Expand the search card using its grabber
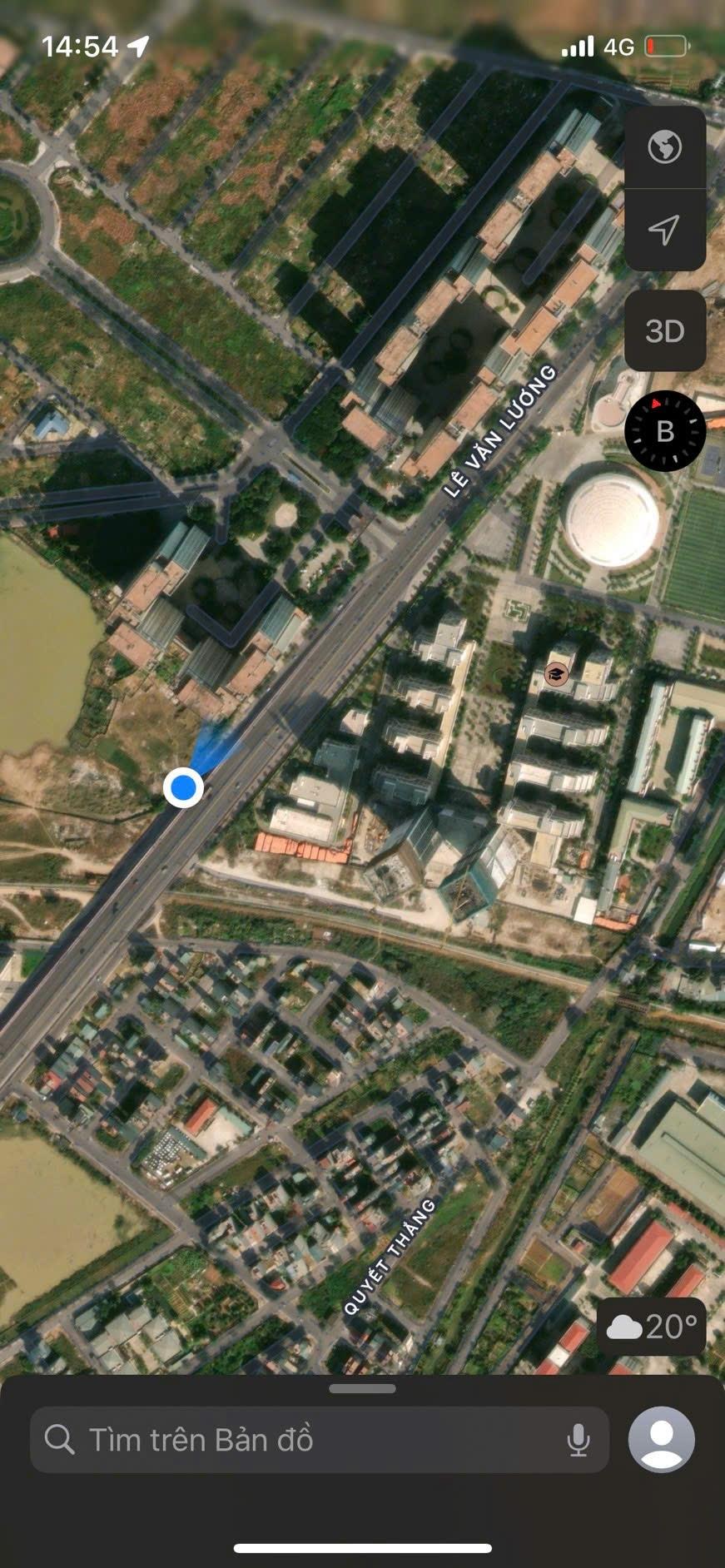Viewport: 725px width, 1568px height. 362,1388
